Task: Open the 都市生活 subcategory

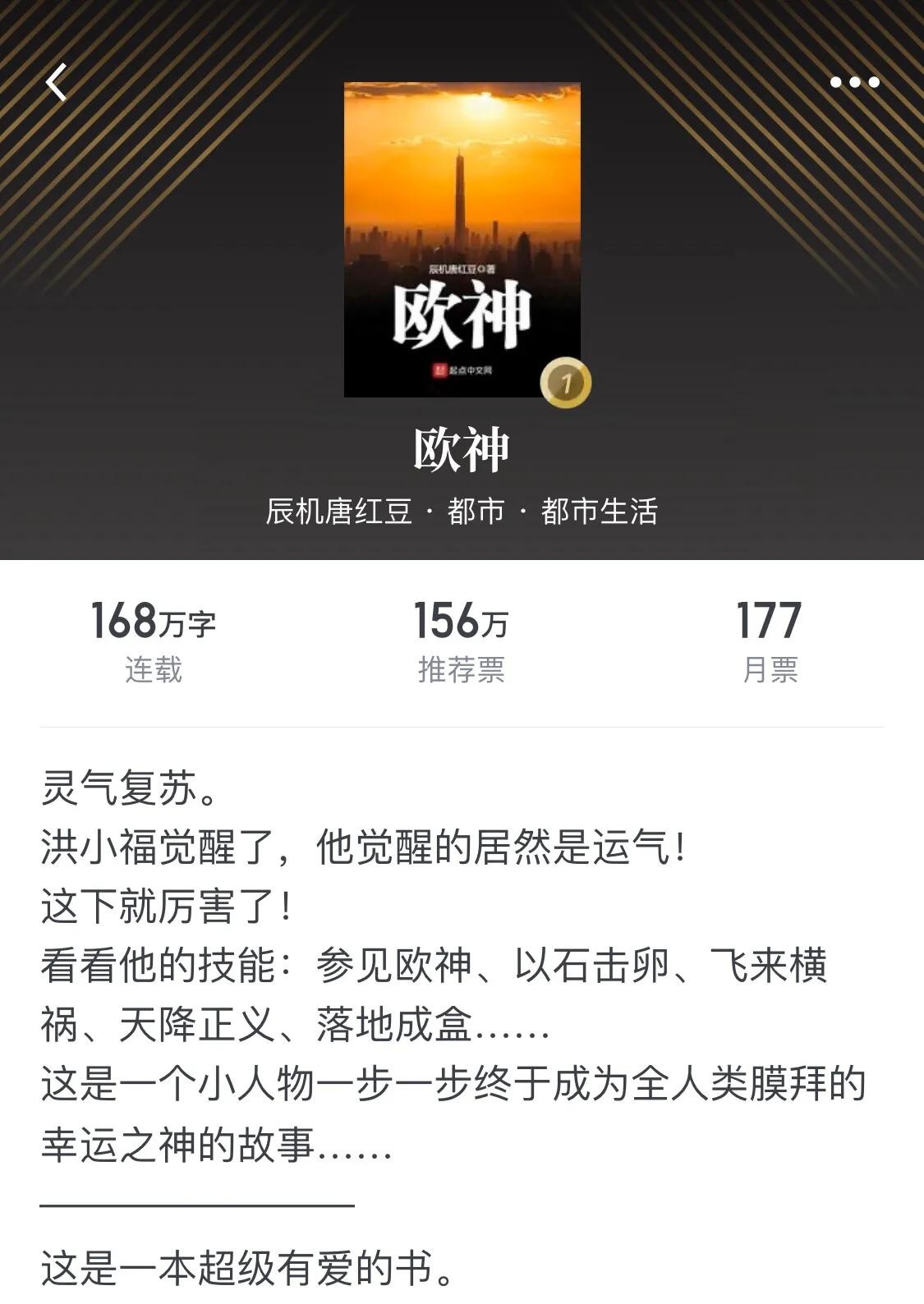Action: pyautogui.click(x=599, y=511)
